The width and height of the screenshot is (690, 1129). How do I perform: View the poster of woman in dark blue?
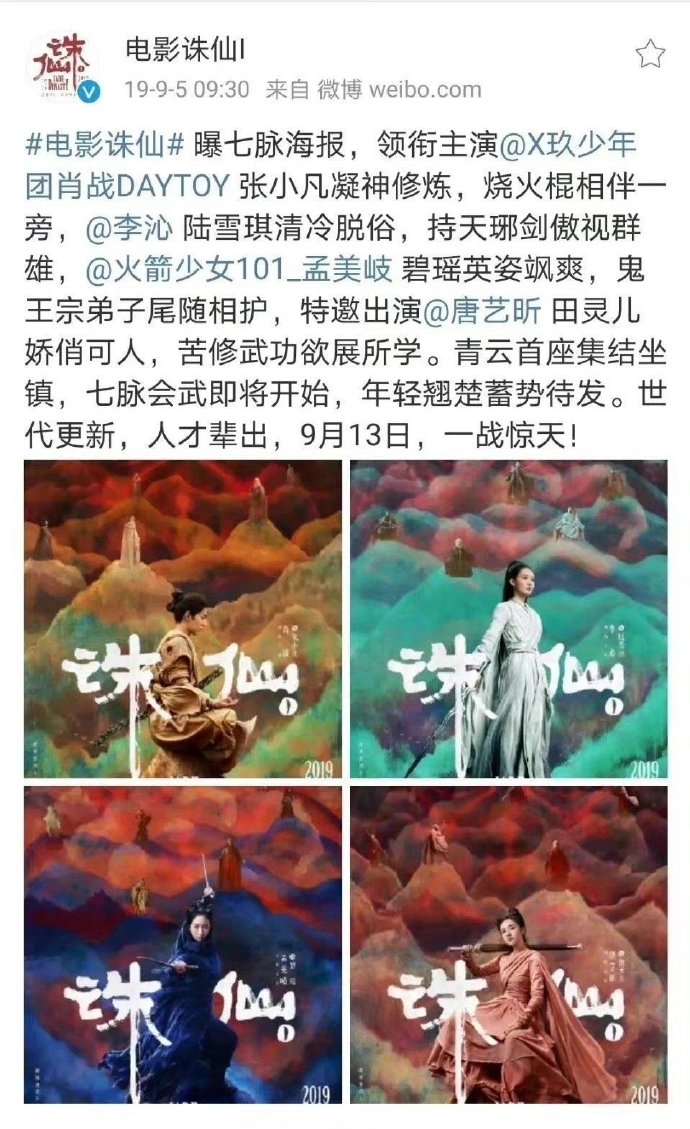(x=183, y=944)
